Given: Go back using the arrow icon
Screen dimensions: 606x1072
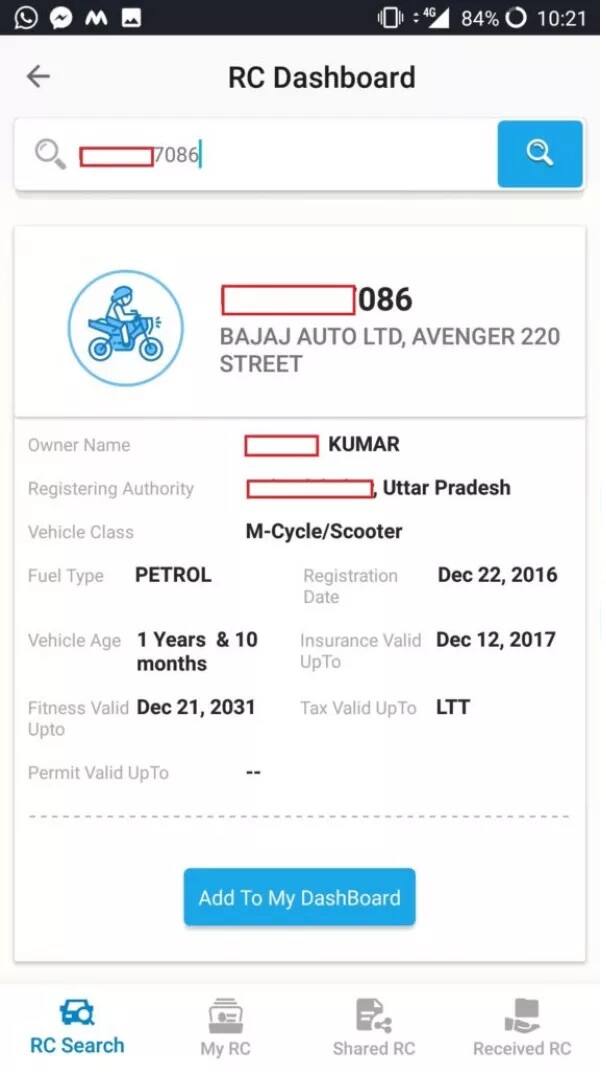Looking at the screenshot, I should [x=38, y=77].
